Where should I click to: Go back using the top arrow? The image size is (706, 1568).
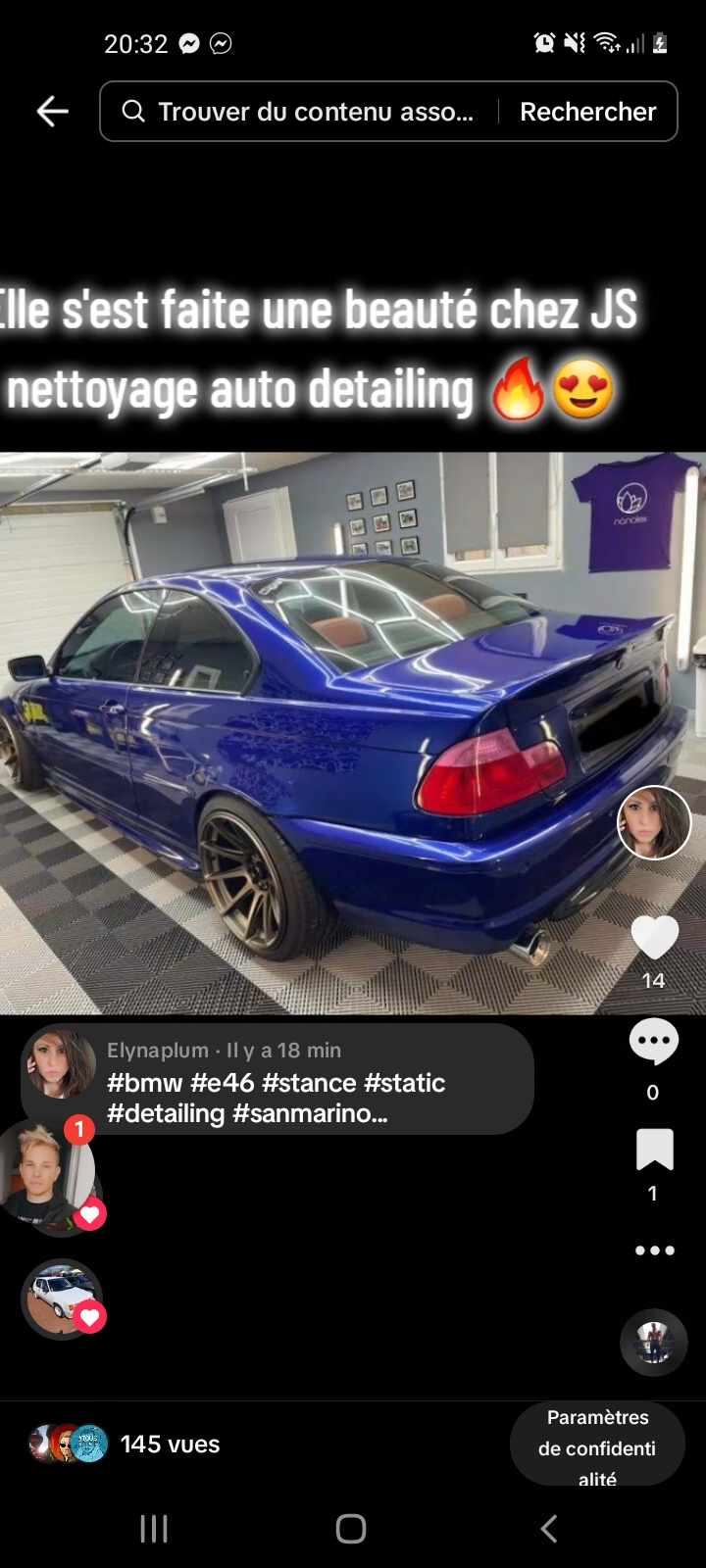click(x=52, y=112)
